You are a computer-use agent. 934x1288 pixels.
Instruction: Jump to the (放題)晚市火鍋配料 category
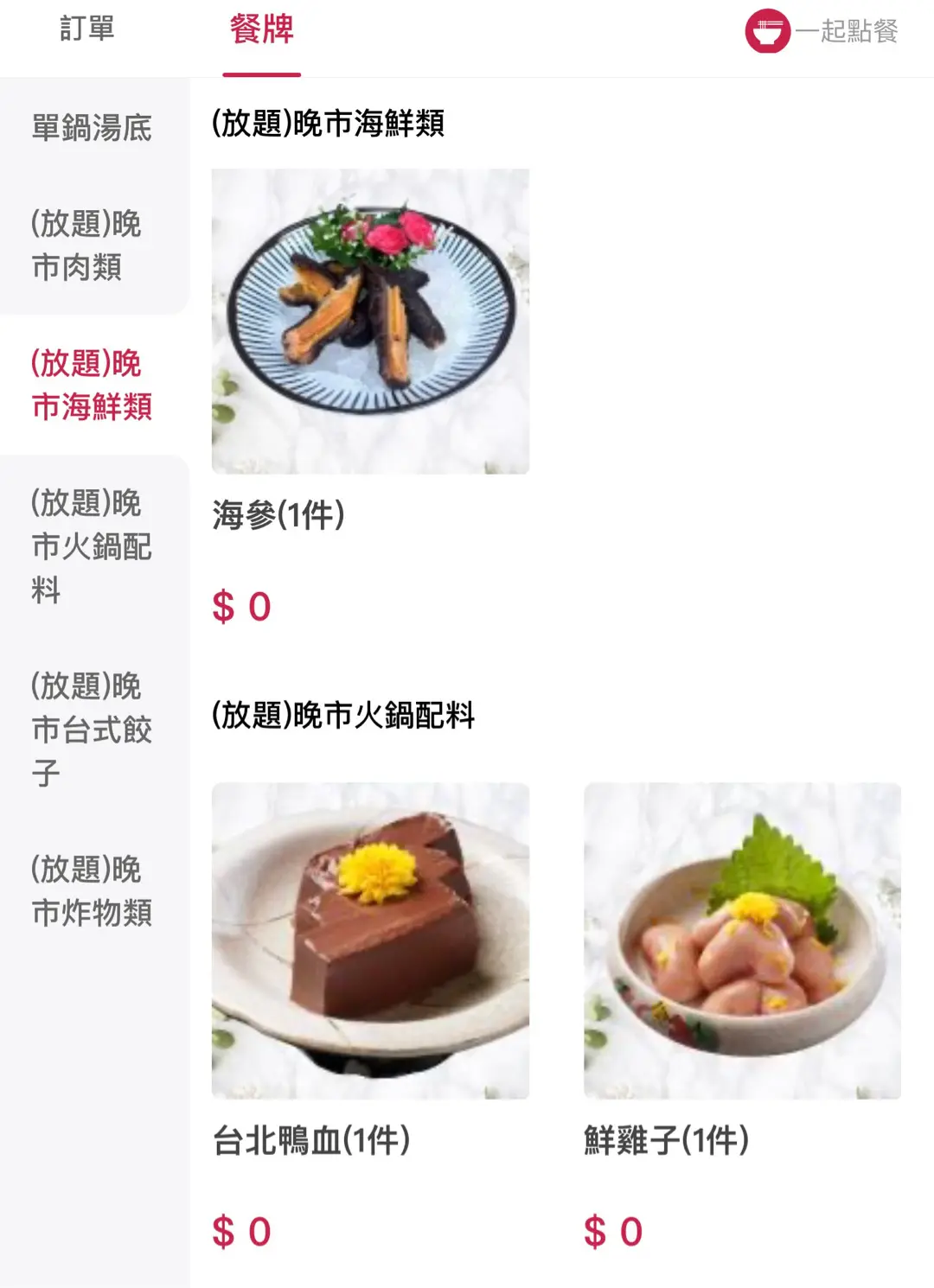92,546
